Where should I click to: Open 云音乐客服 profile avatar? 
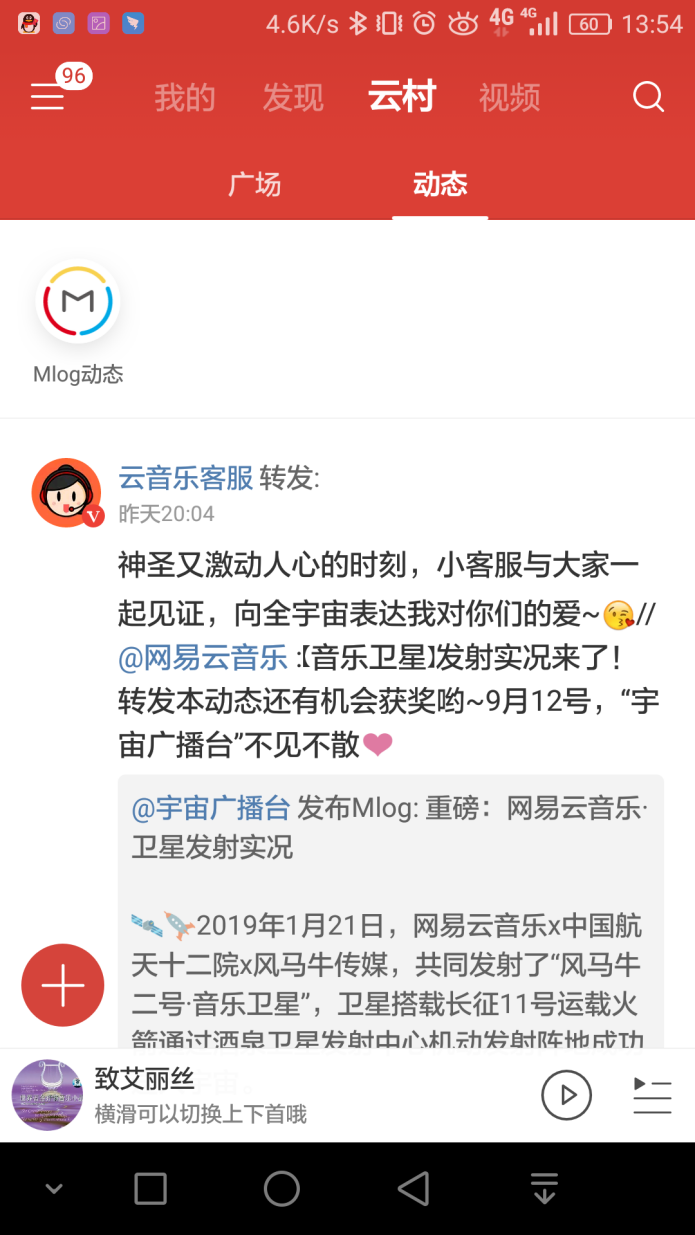tap(67, 492)
